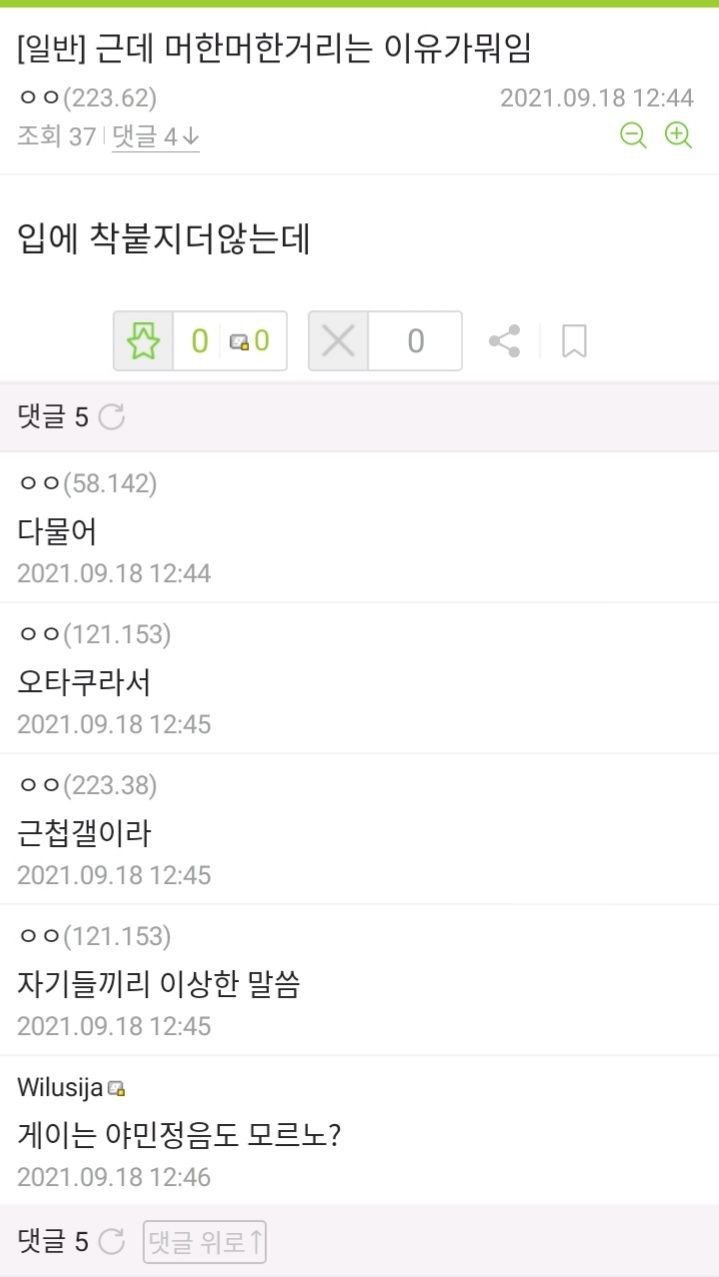Jump to comments via 댓글 4 link
Image resolution: width=719 pixels, height=1277 pixels.
click(x=155, y=137)
